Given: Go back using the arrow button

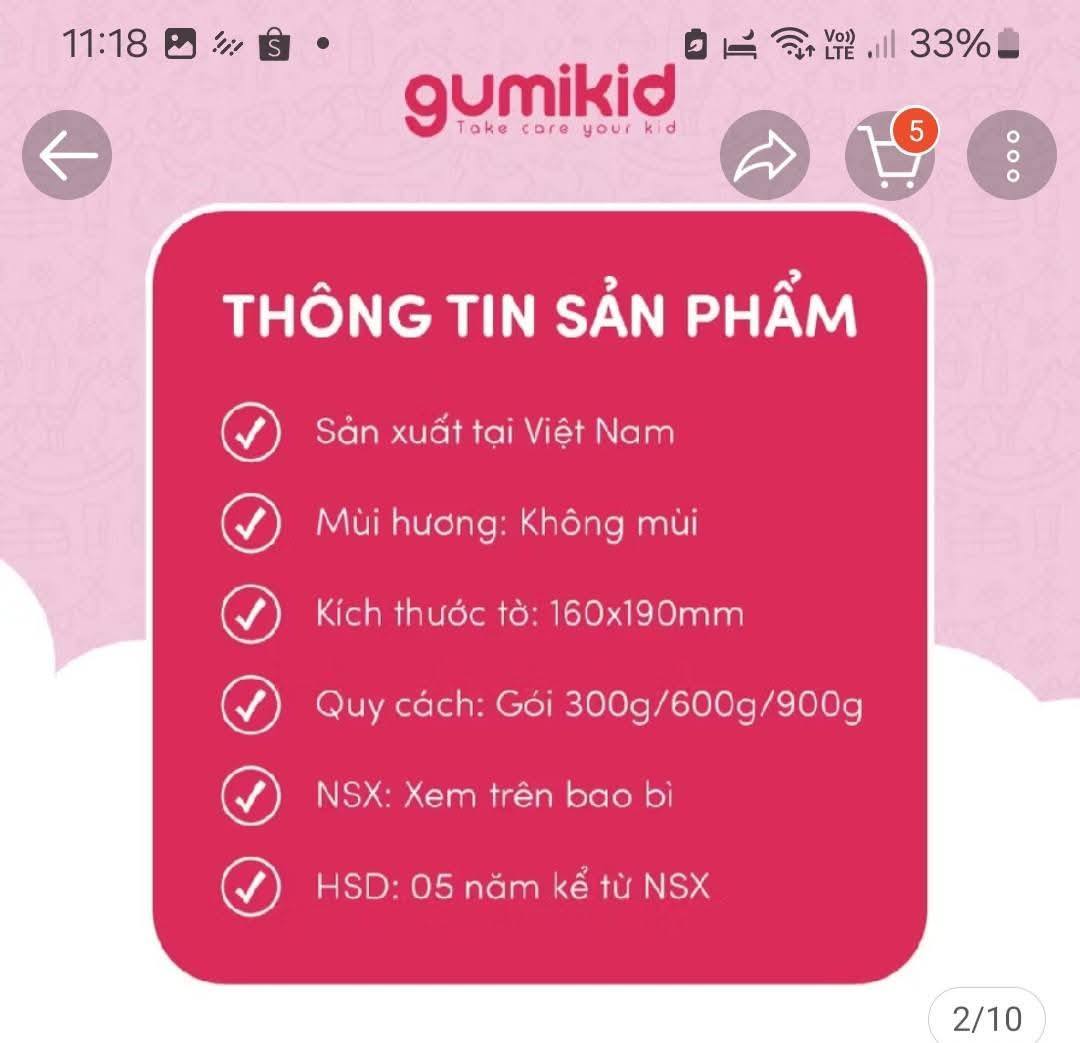Looking at the screenshot, I should tap(67, 156).
